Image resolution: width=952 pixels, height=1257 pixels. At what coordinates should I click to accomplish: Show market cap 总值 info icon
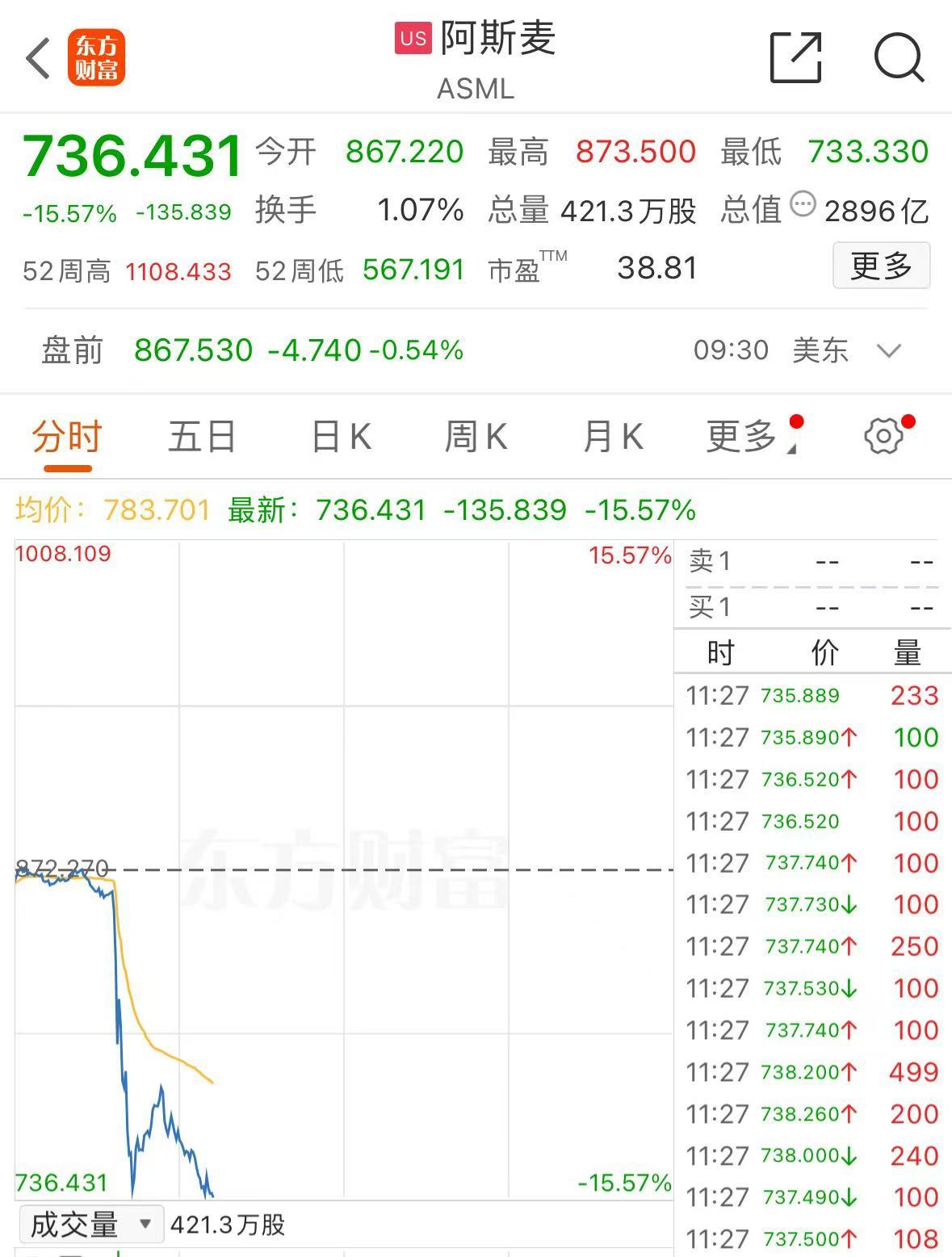803,204
